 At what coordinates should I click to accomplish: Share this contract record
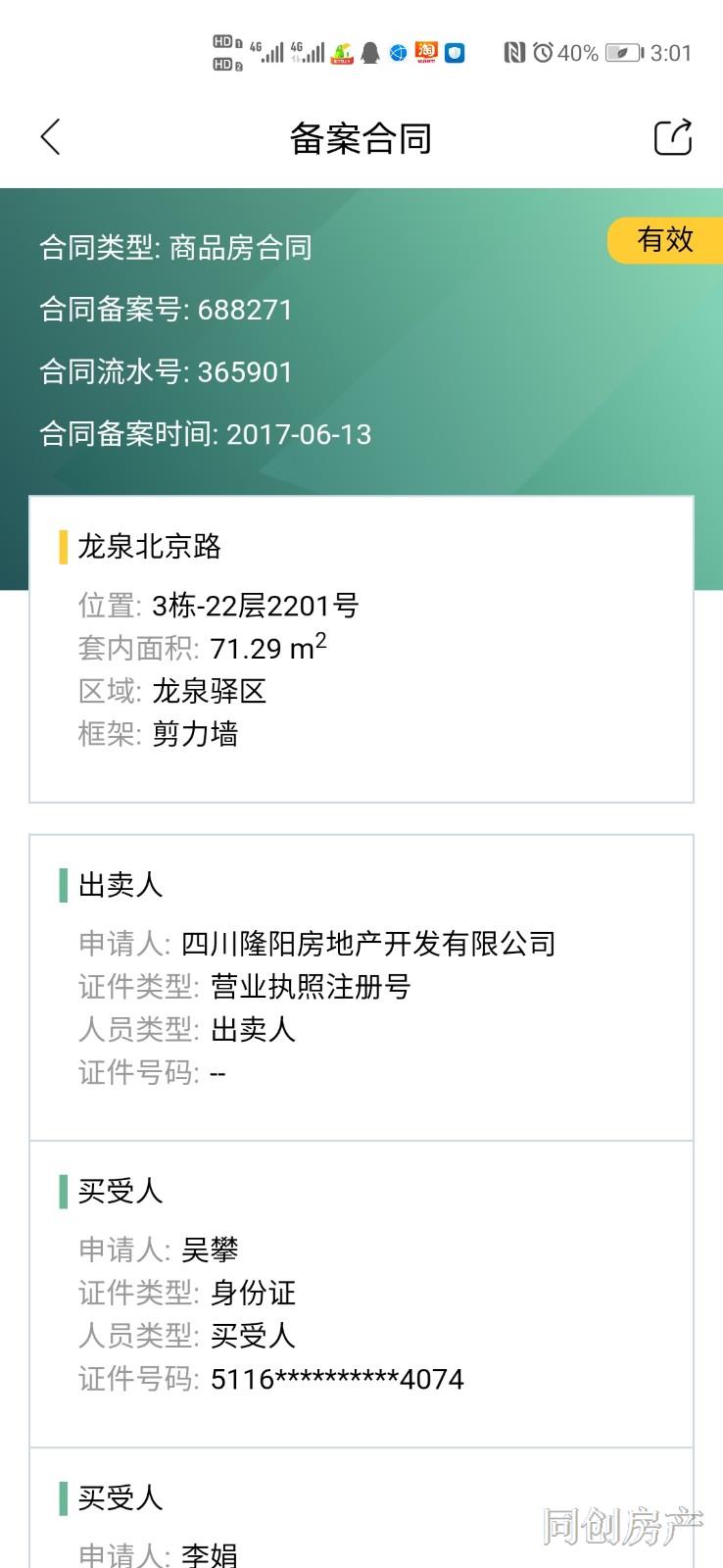coord(673,137)
